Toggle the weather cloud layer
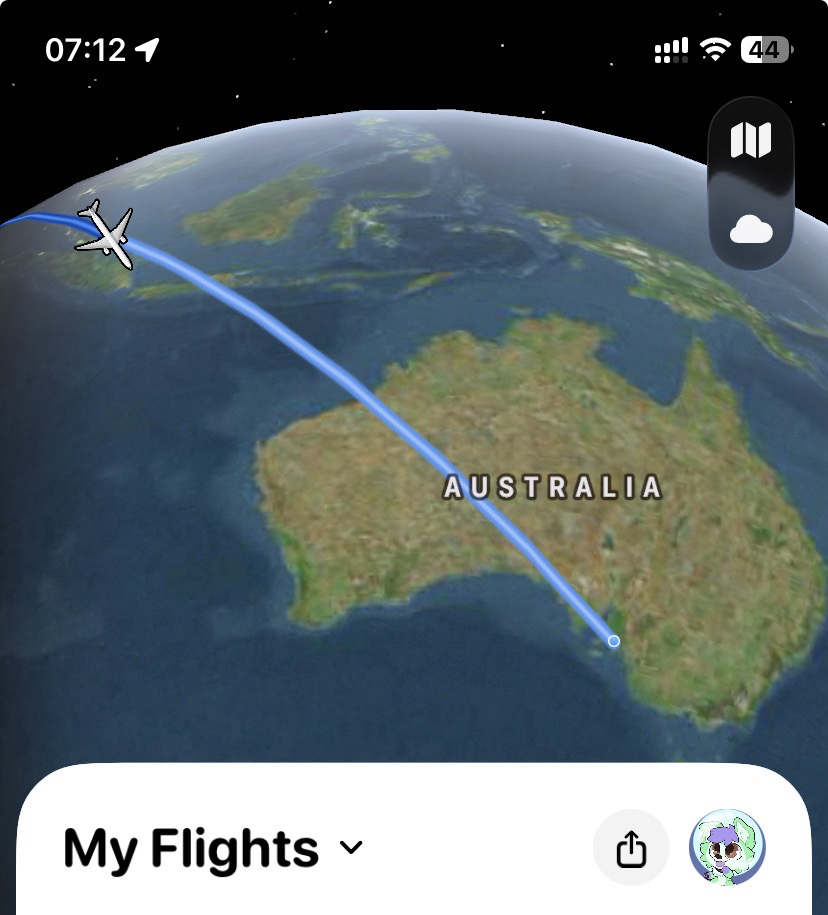 pos(750,232)
